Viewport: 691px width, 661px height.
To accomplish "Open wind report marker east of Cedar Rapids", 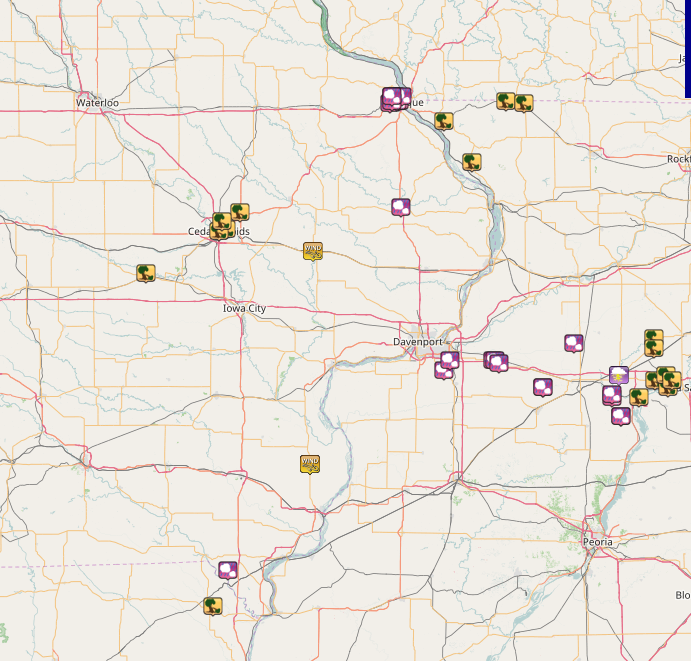I will click(x=313, y=251).
